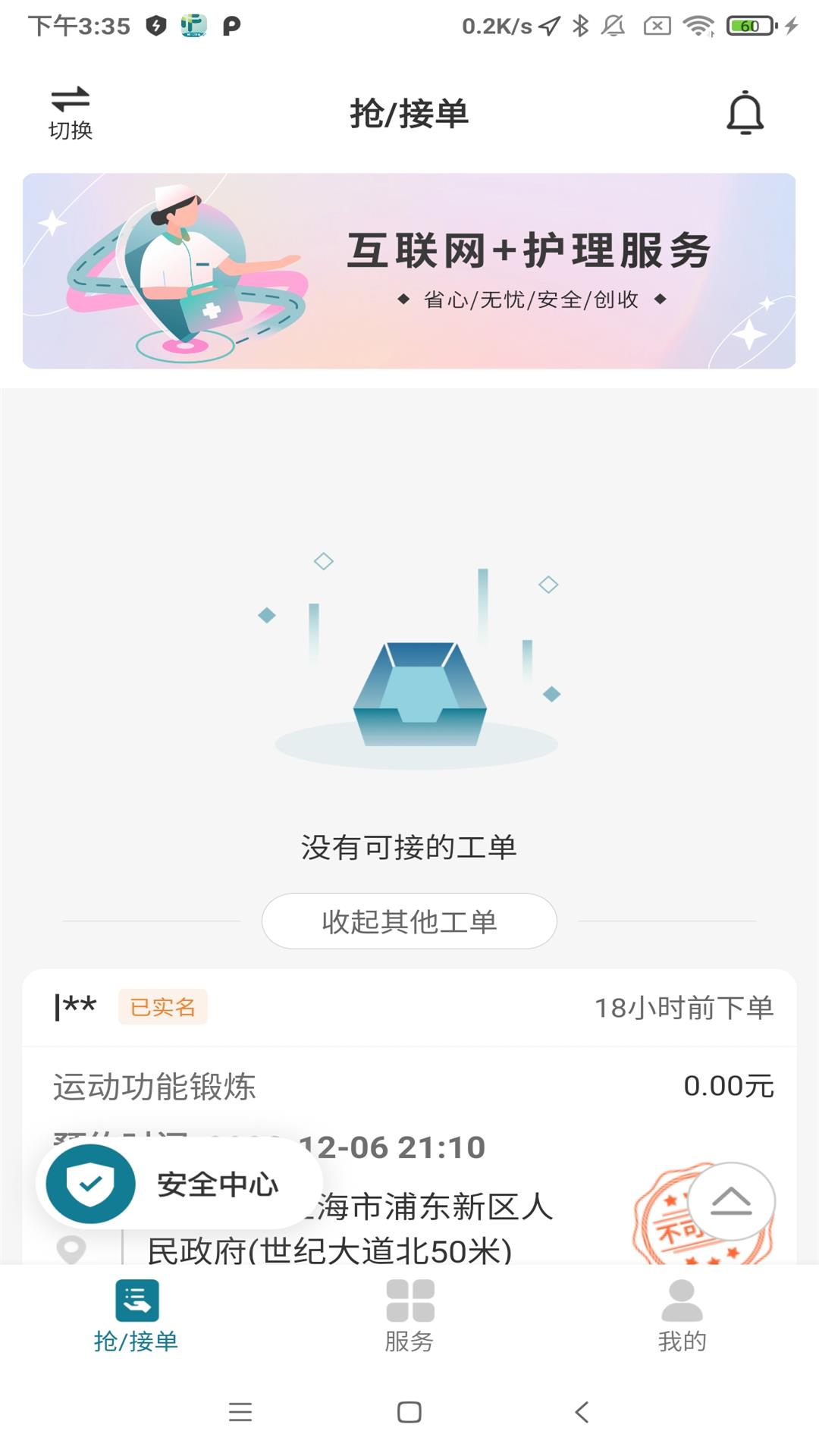Tap the recents menu button in navigation bar
This screenshot has height=1456, width=819.
240,1412
